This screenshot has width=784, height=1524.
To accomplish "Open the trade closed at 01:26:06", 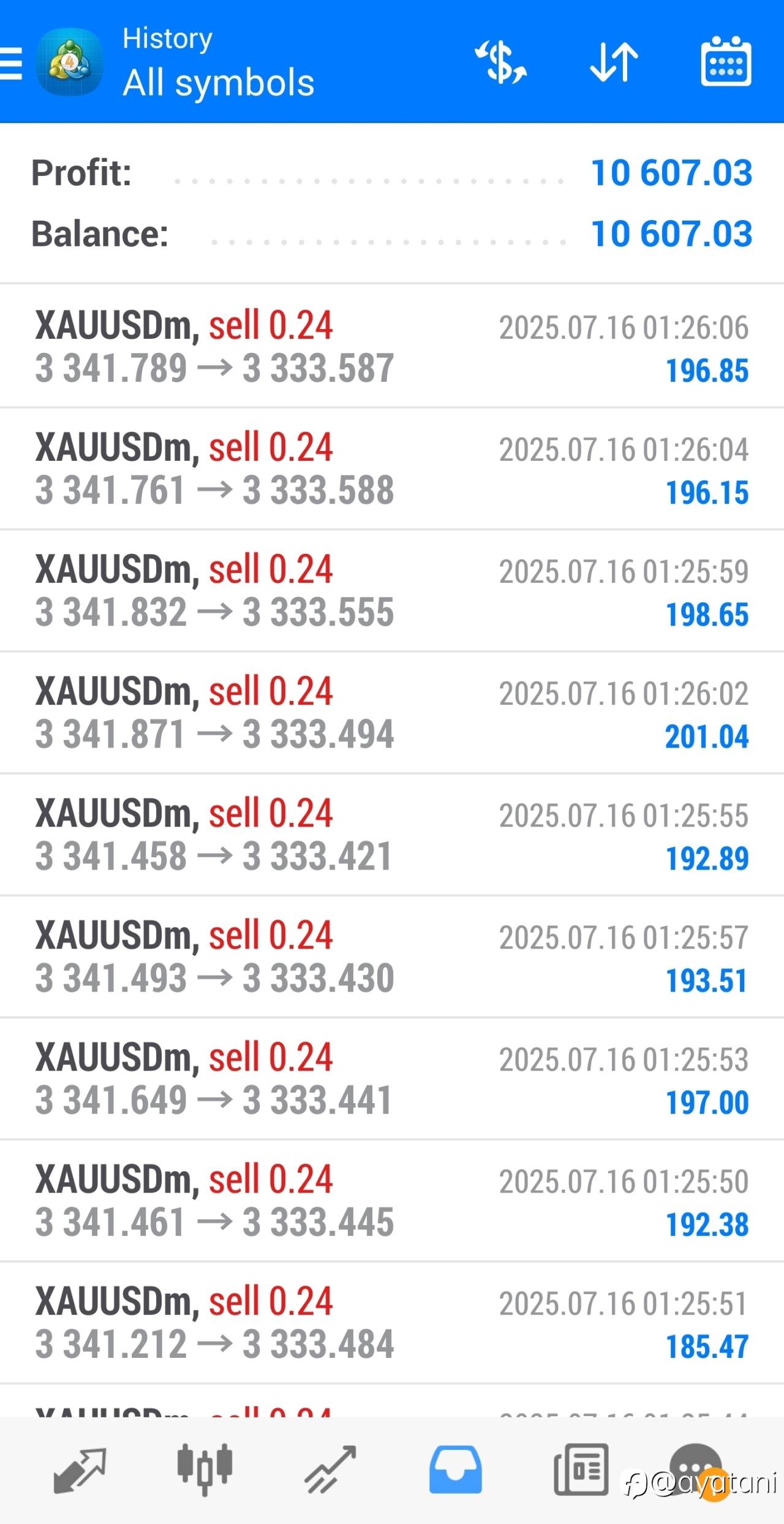I will point(392,346).
